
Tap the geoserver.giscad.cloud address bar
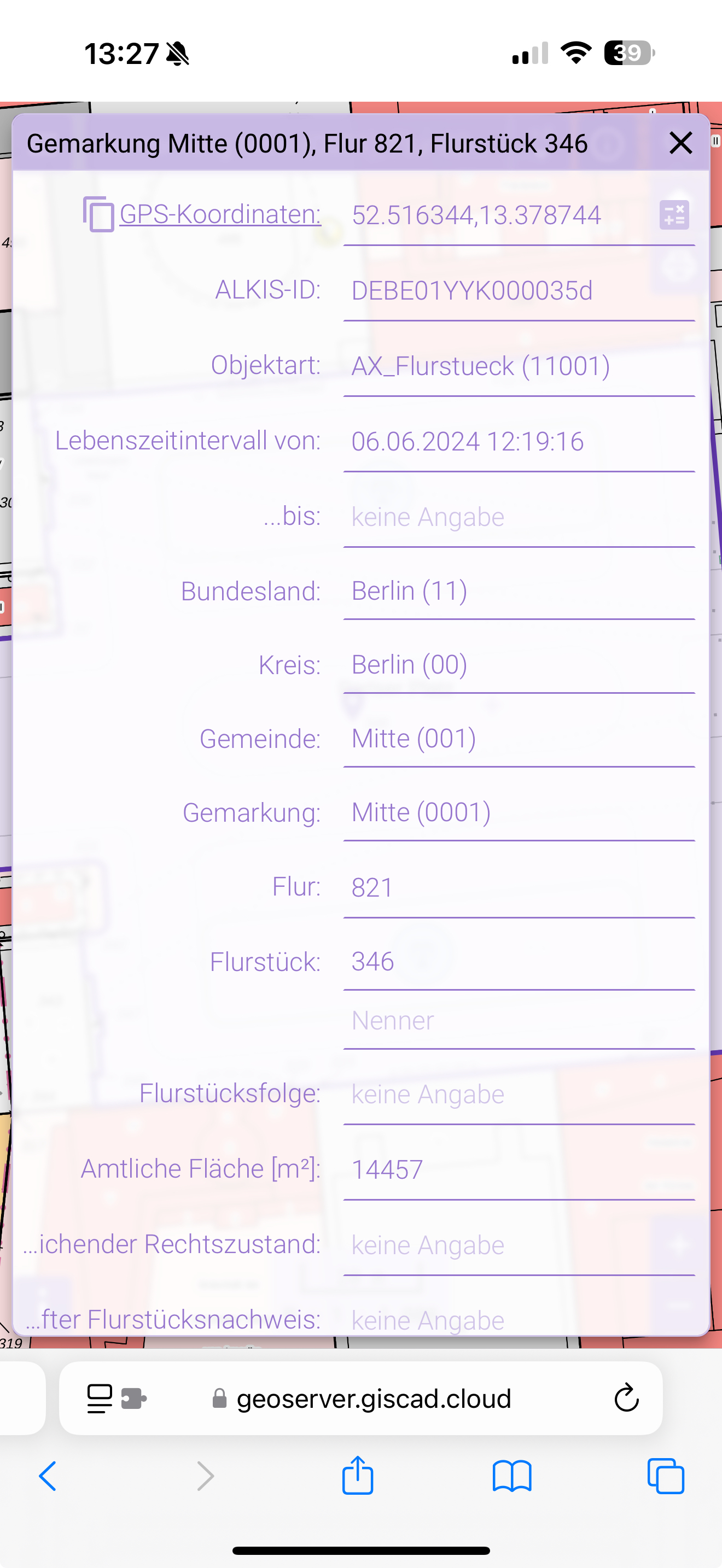click(361, 1397)
